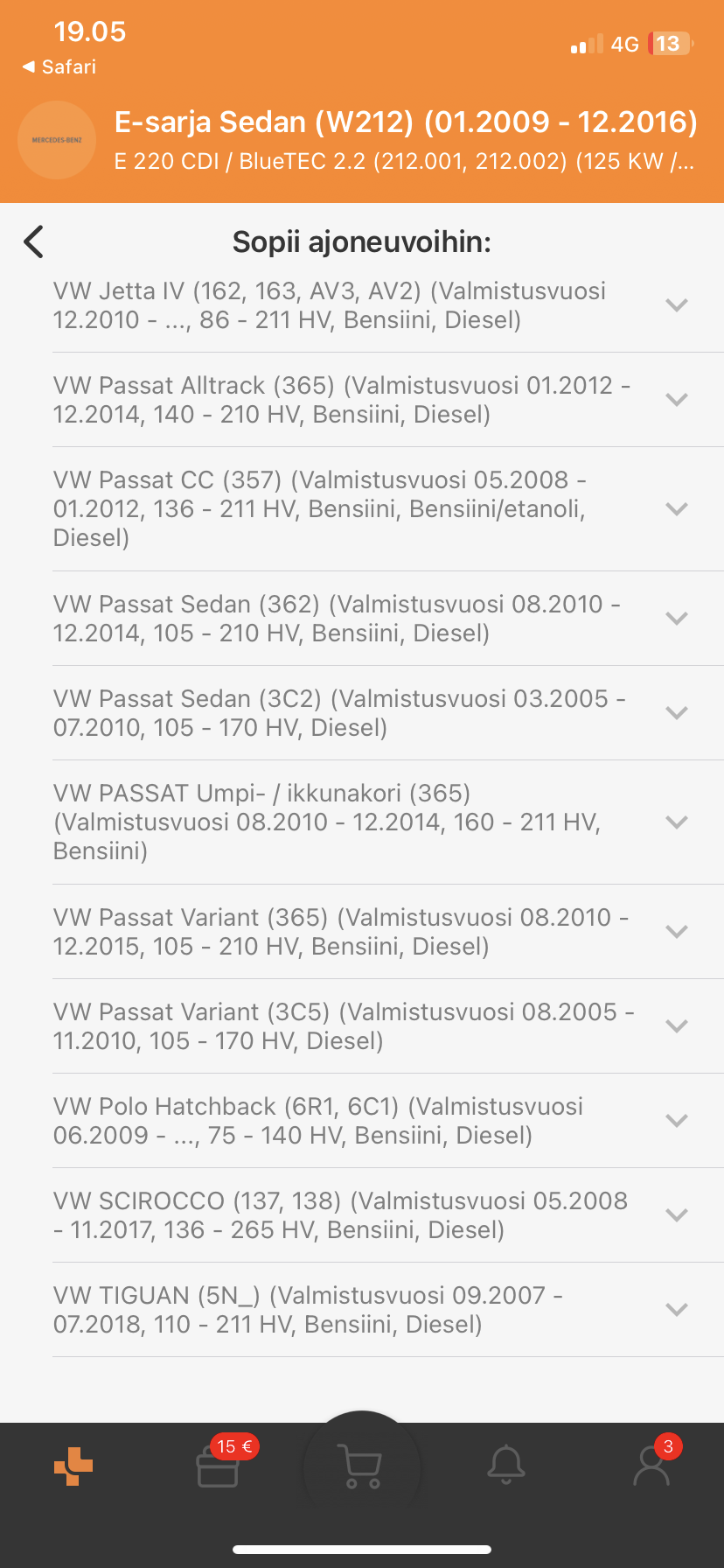724x1568 pixels.
Task: Expand VW Passat Variant (365) entry
Action: click(x=677, y=932)
